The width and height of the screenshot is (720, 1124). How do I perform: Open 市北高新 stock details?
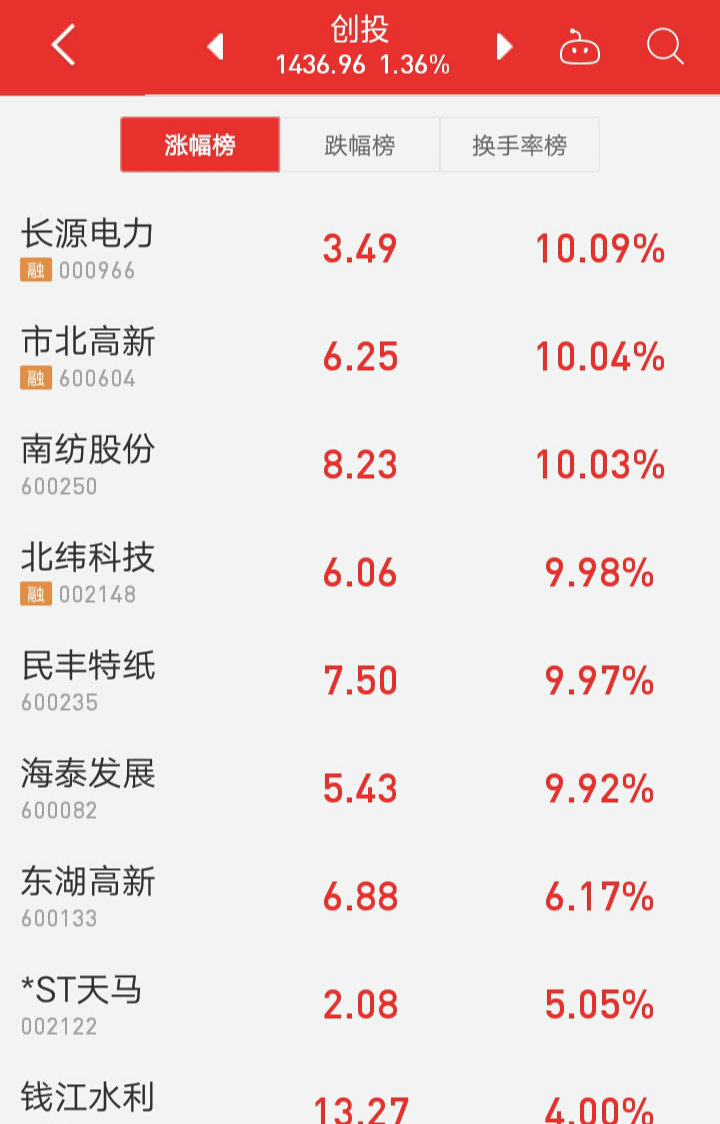(x=88, y=342)
